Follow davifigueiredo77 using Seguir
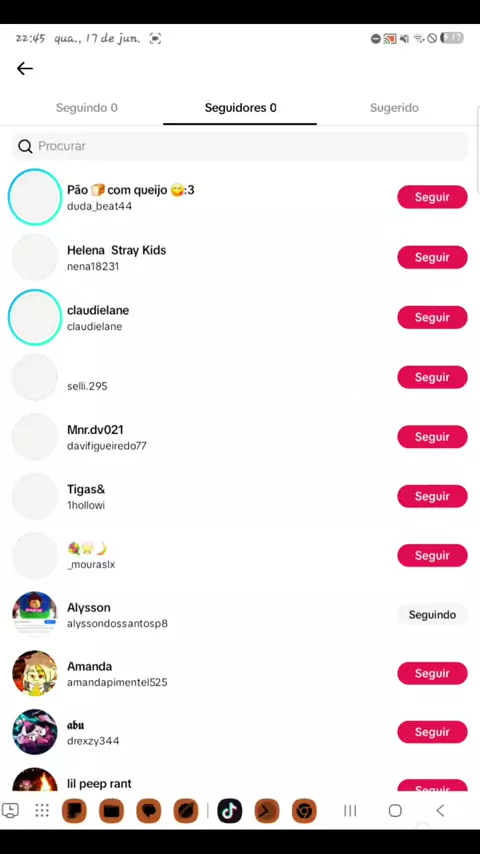This screenshot has height=854, width=480. [x=432, y=437]
